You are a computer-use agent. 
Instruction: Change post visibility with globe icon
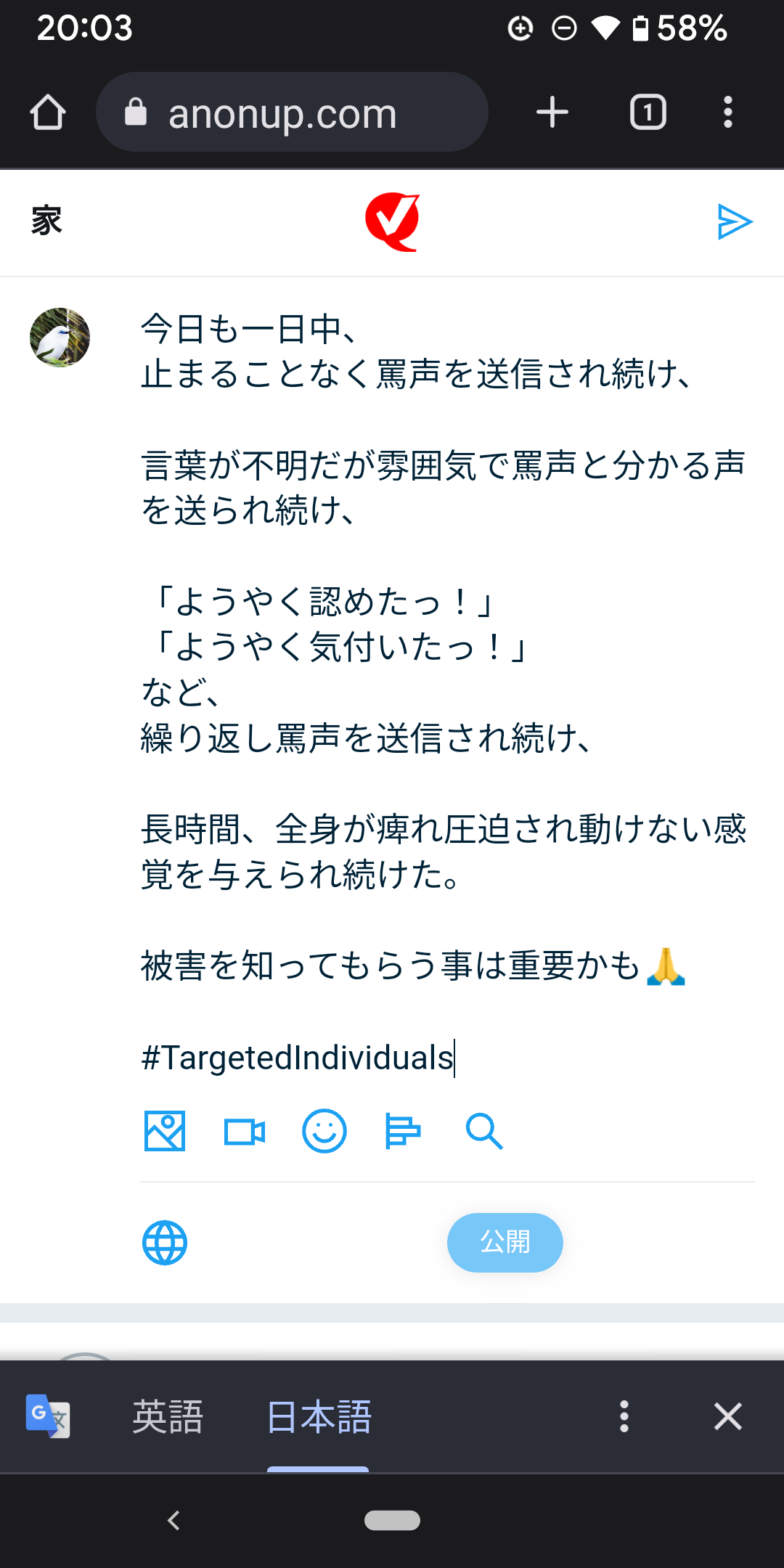[165, 1243]
